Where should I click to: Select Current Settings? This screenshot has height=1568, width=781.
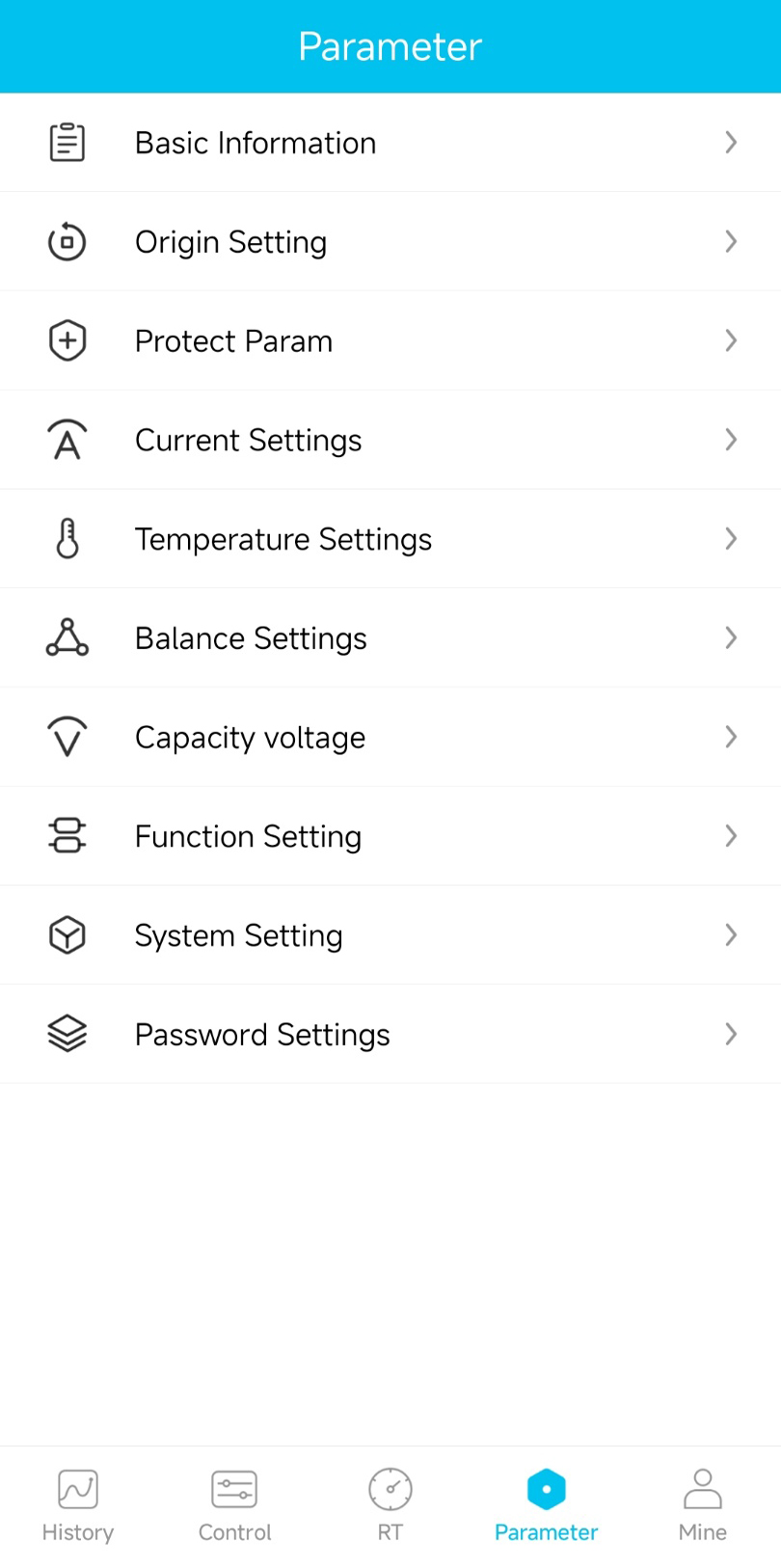pyautogui.click(x=390, y=441)
